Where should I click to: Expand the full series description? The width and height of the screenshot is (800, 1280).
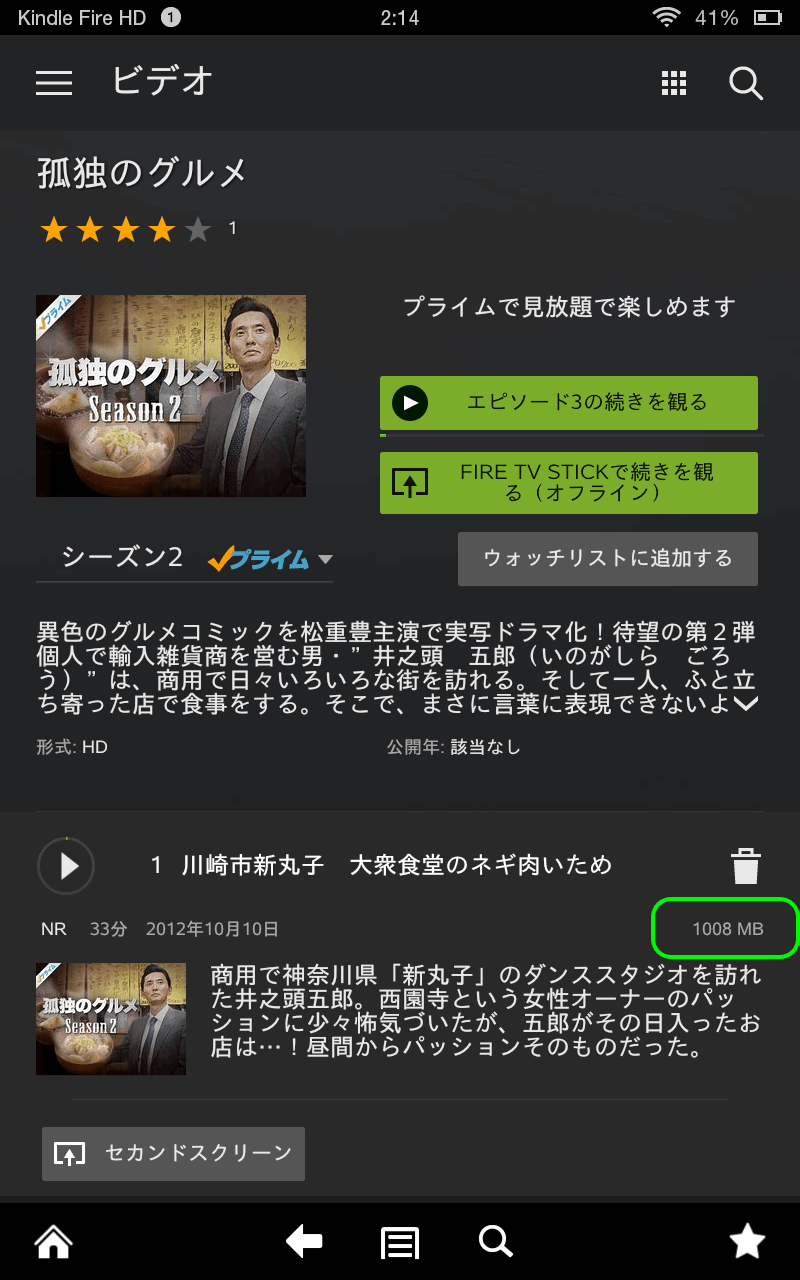click(x=746, y=704)
